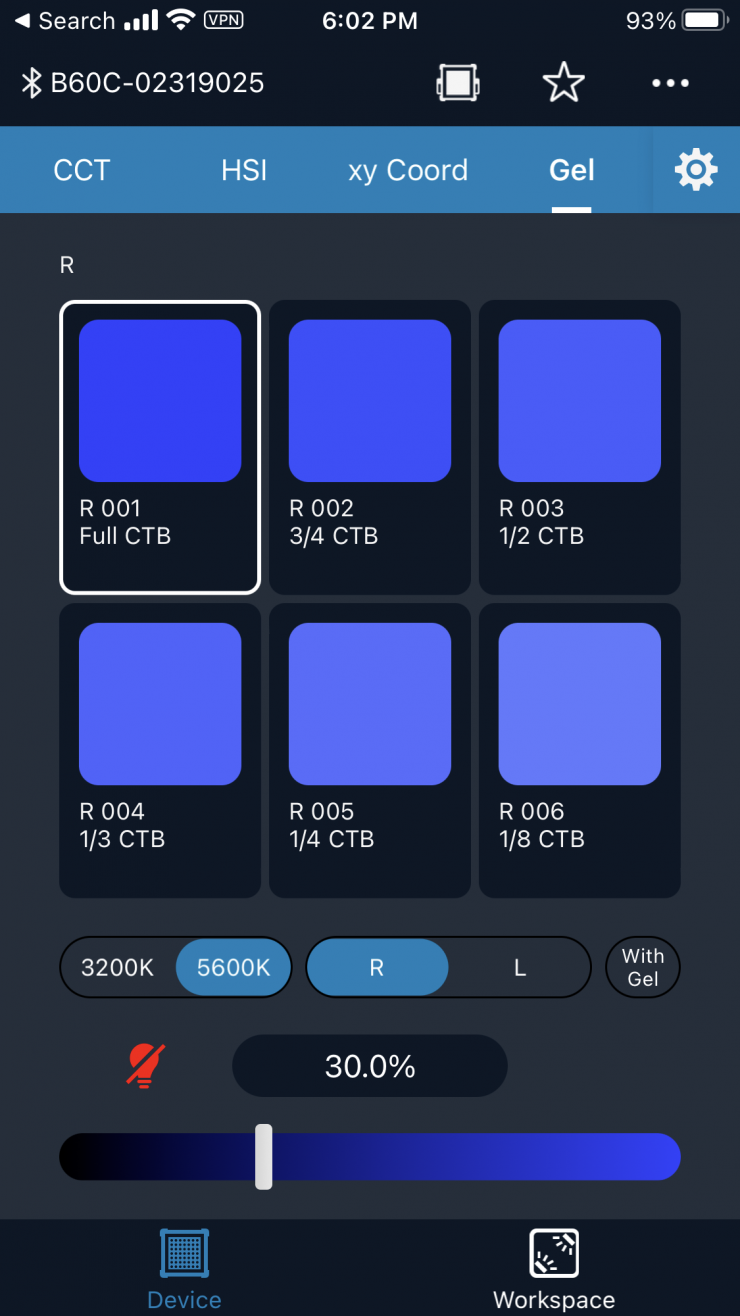This screenshot has width=740, height=1316.
Task: Choose R 004 1/3 CTB gel
Action: (x=160, y=750)
